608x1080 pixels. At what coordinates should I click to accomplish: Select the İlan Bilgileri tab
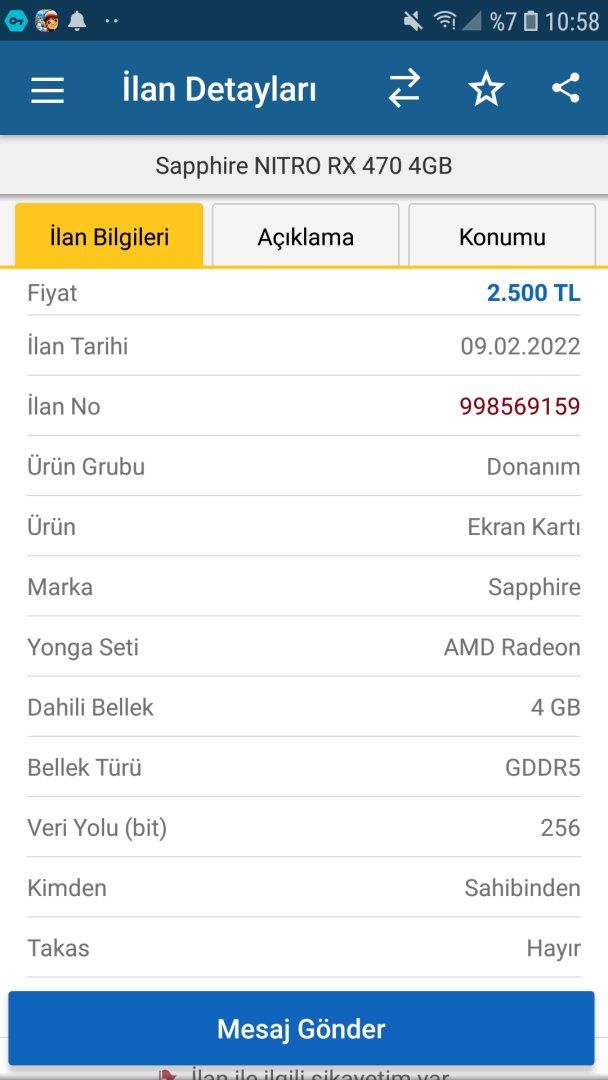click(109, 237)
